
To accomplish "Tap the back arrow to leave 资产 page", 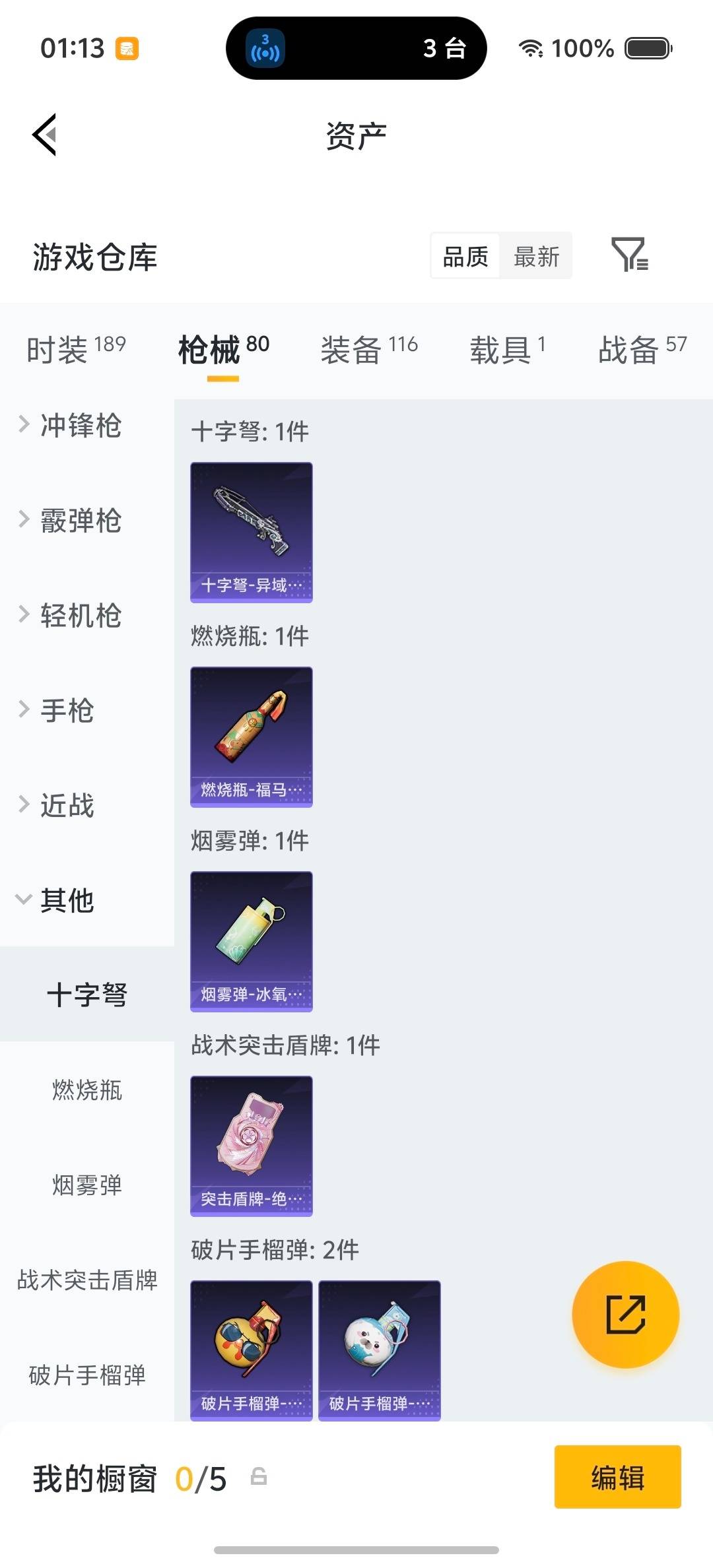I will tap(44, 134).
